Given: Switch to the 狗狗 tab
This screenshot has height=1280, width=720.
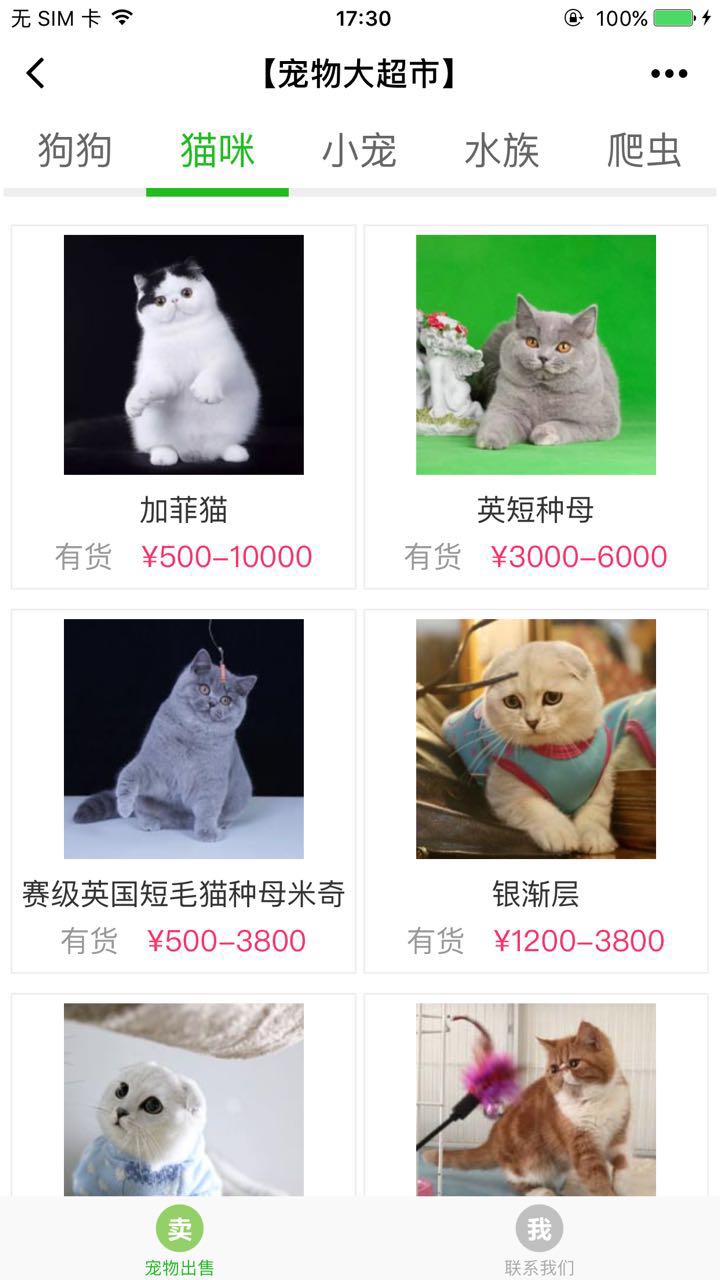Looking at the screenshot, I should (x=75, y=151).
